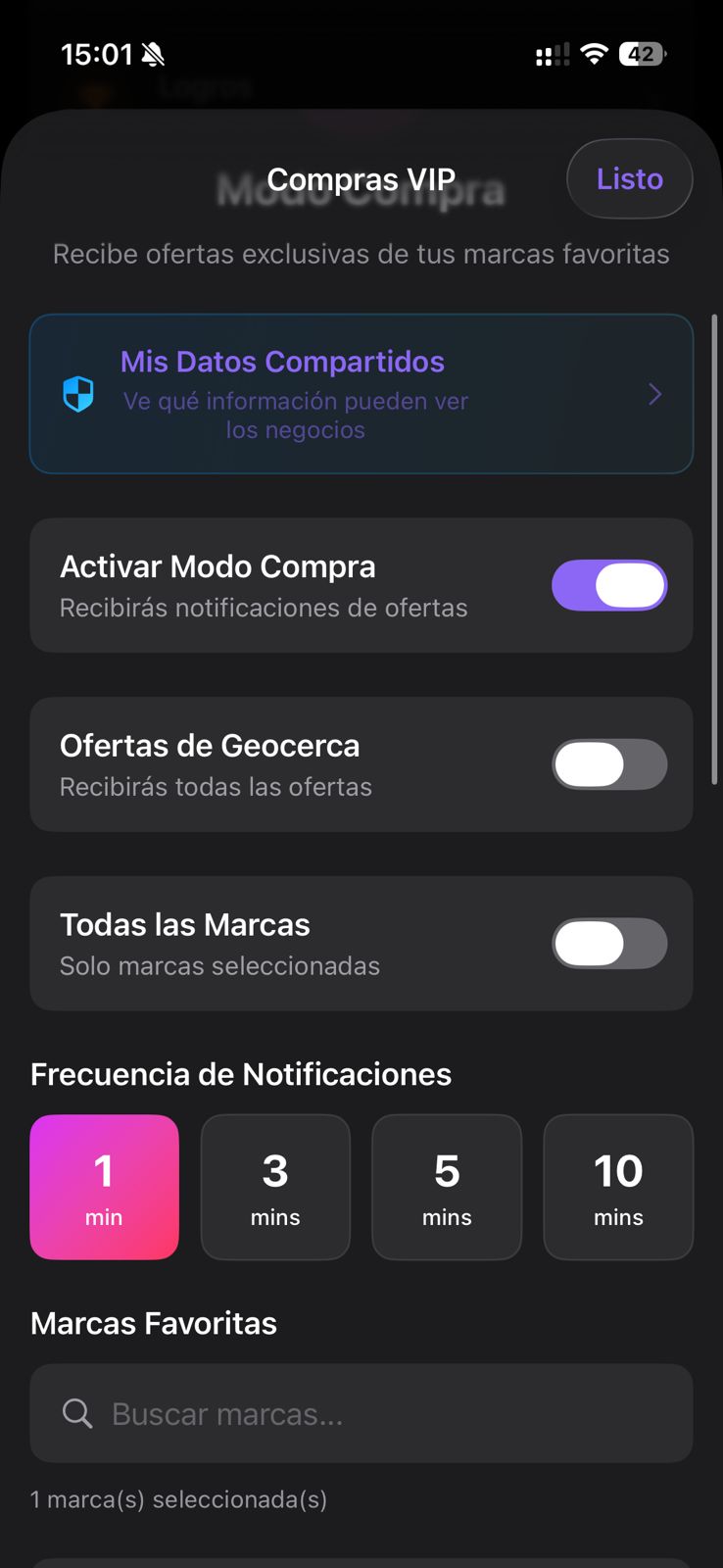Tap the 1 marca(s) seleccionada(s) text
This screenshot has height=1568, width=723.
point(179,1498)
